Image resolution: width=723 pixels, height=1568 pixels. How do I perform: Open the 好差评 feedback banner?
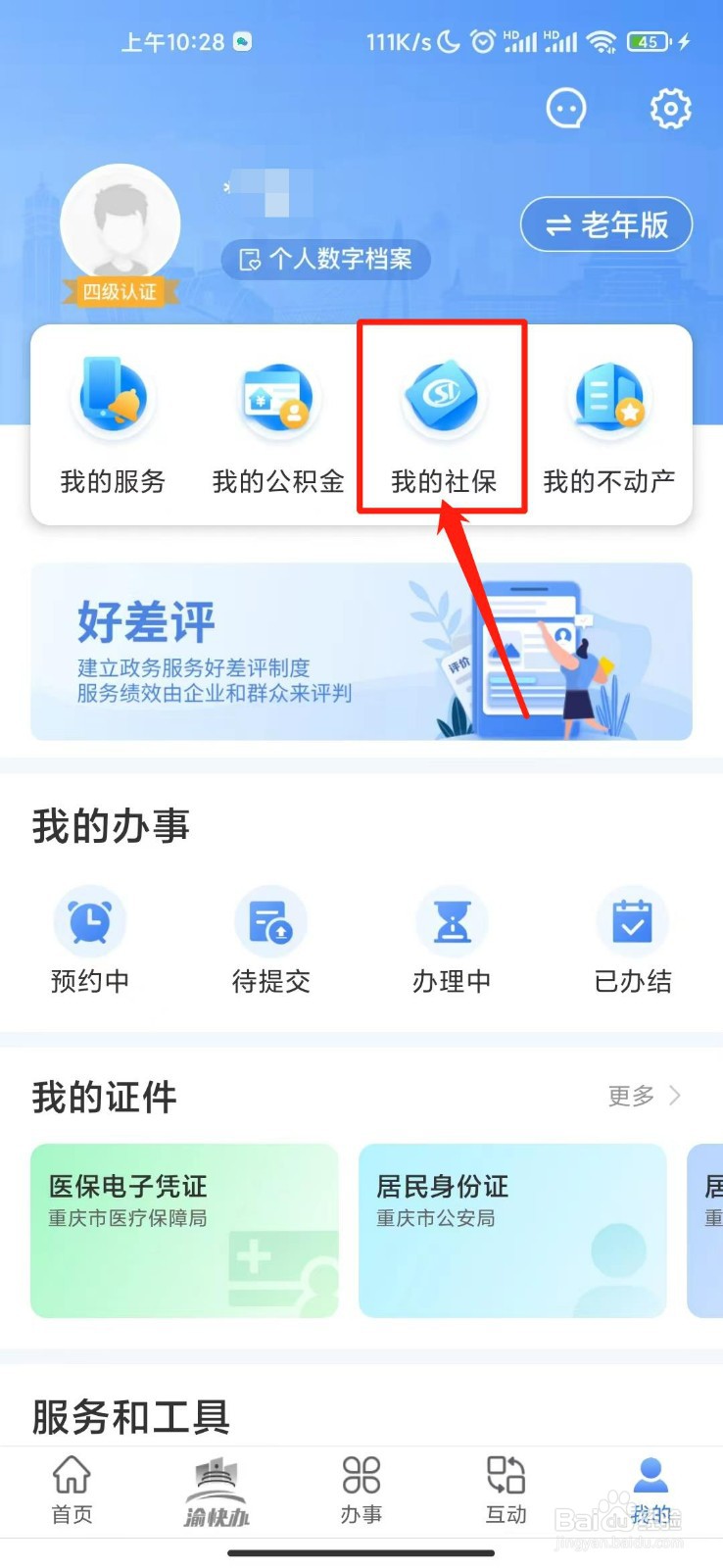[361, 650]
